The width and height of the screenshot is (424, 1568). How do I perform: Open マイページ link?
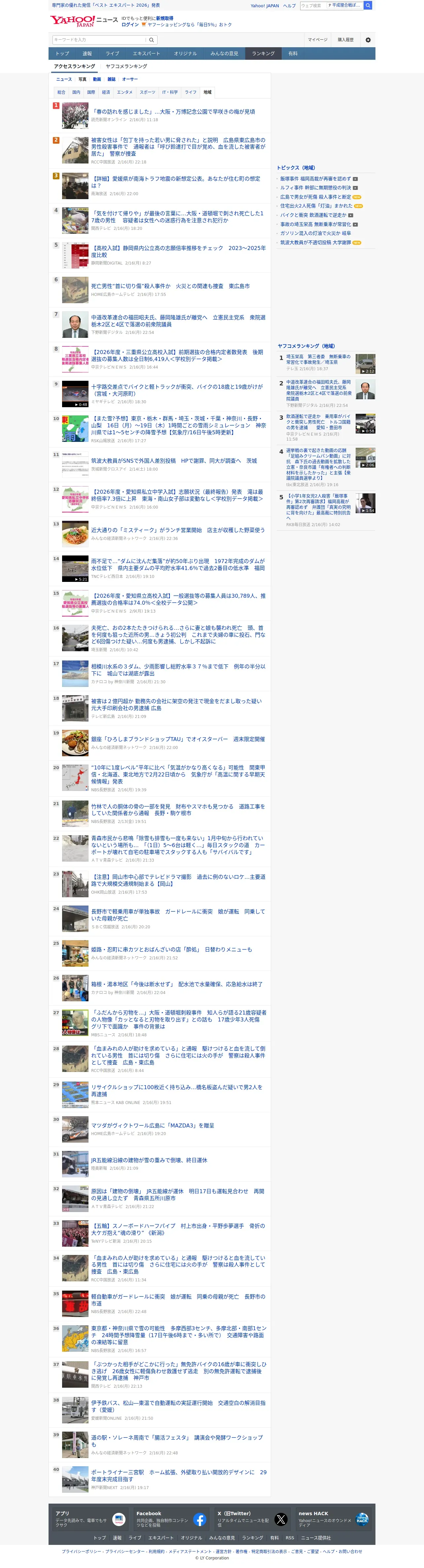point(317,40)
